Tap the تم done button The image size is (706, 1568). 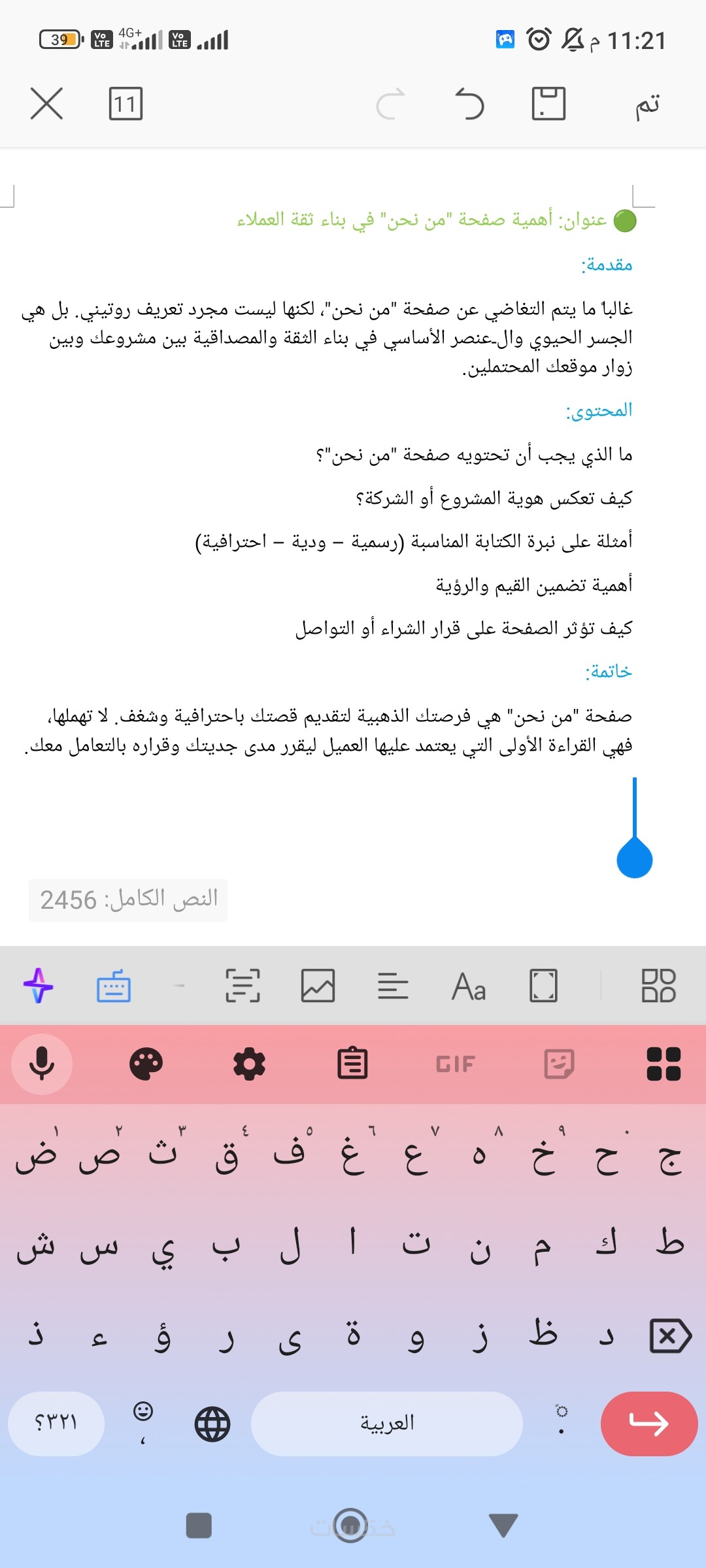click(647, 105)
